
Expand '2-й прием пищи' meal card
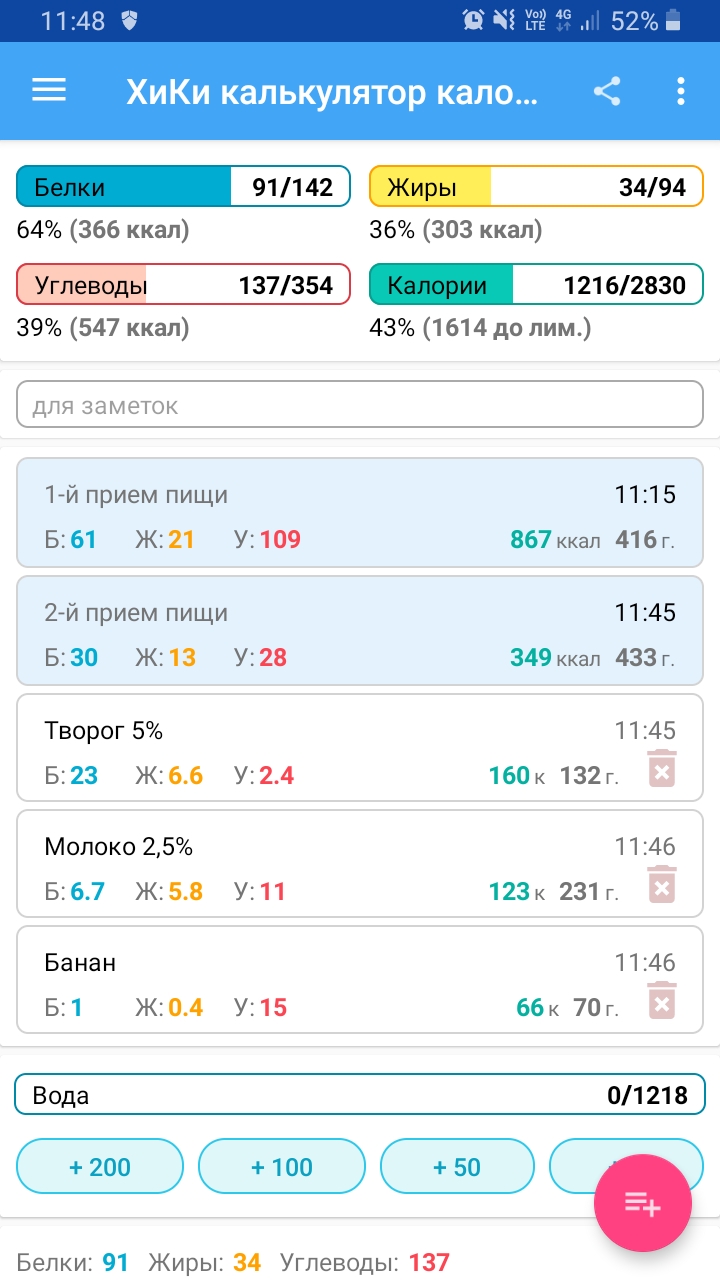tap(360, 635)
